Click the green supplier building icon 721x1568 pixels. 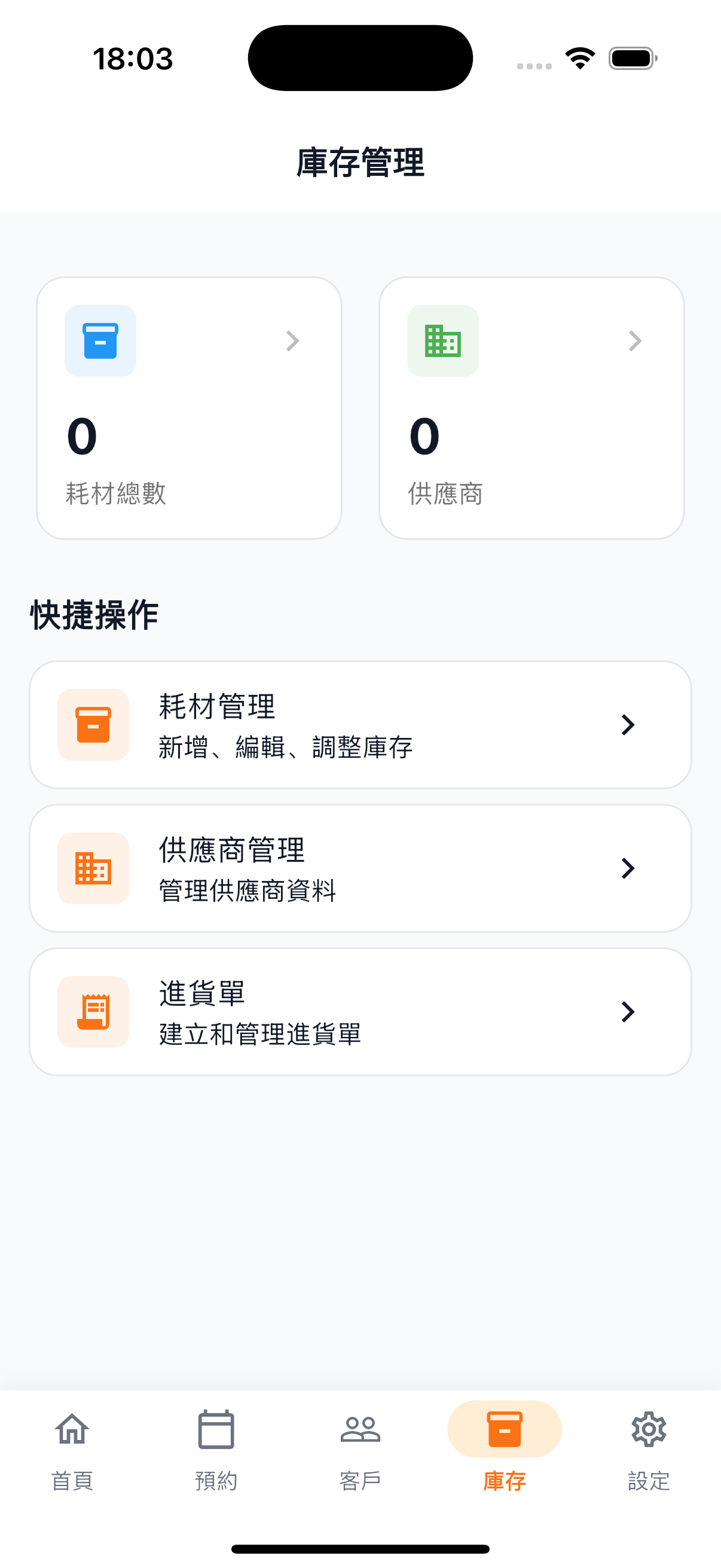pyautogui.click(x=443, y=341)
